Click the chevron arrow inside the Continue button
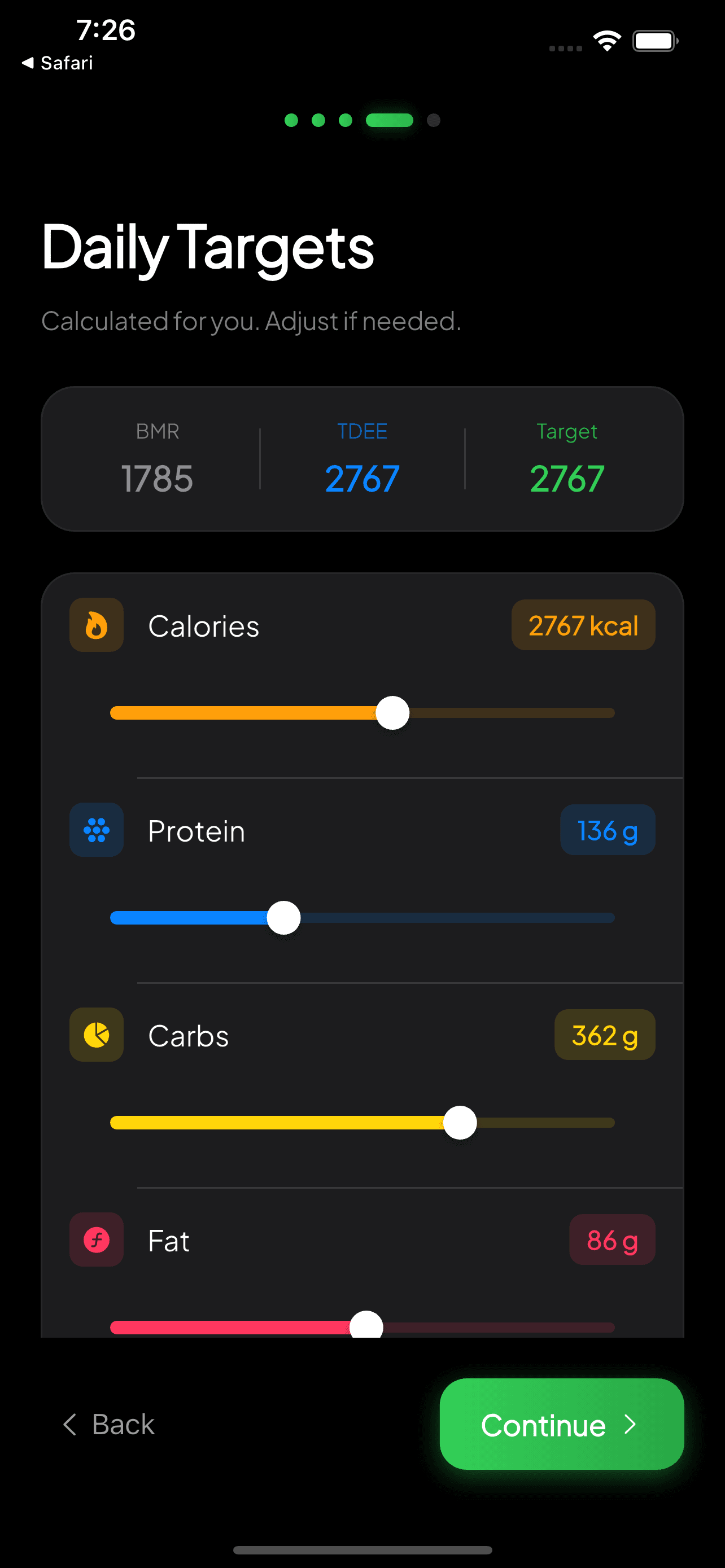 click(x=630, y=1425)
